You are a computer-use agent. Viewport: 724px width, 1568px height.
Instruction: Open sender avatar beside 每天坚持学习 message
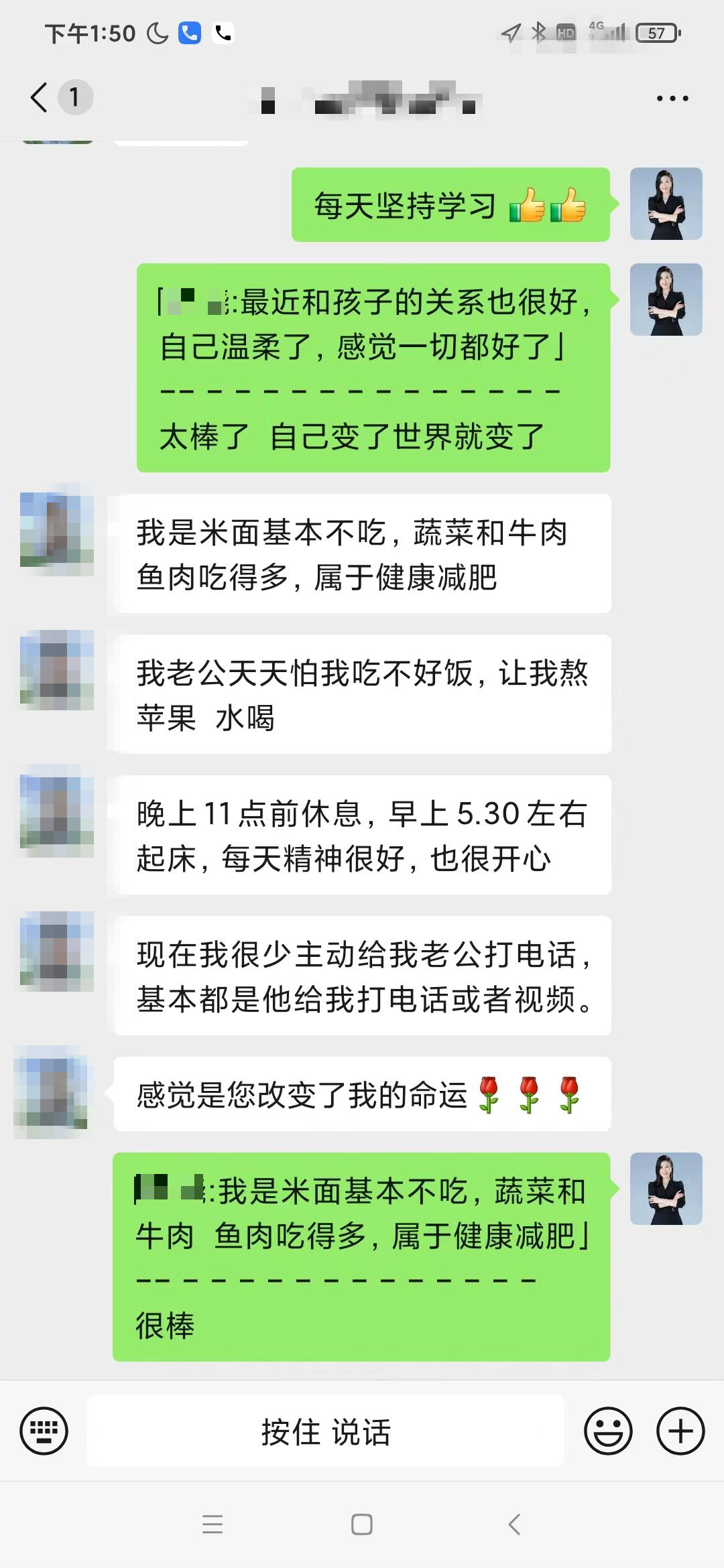[666, 204]
